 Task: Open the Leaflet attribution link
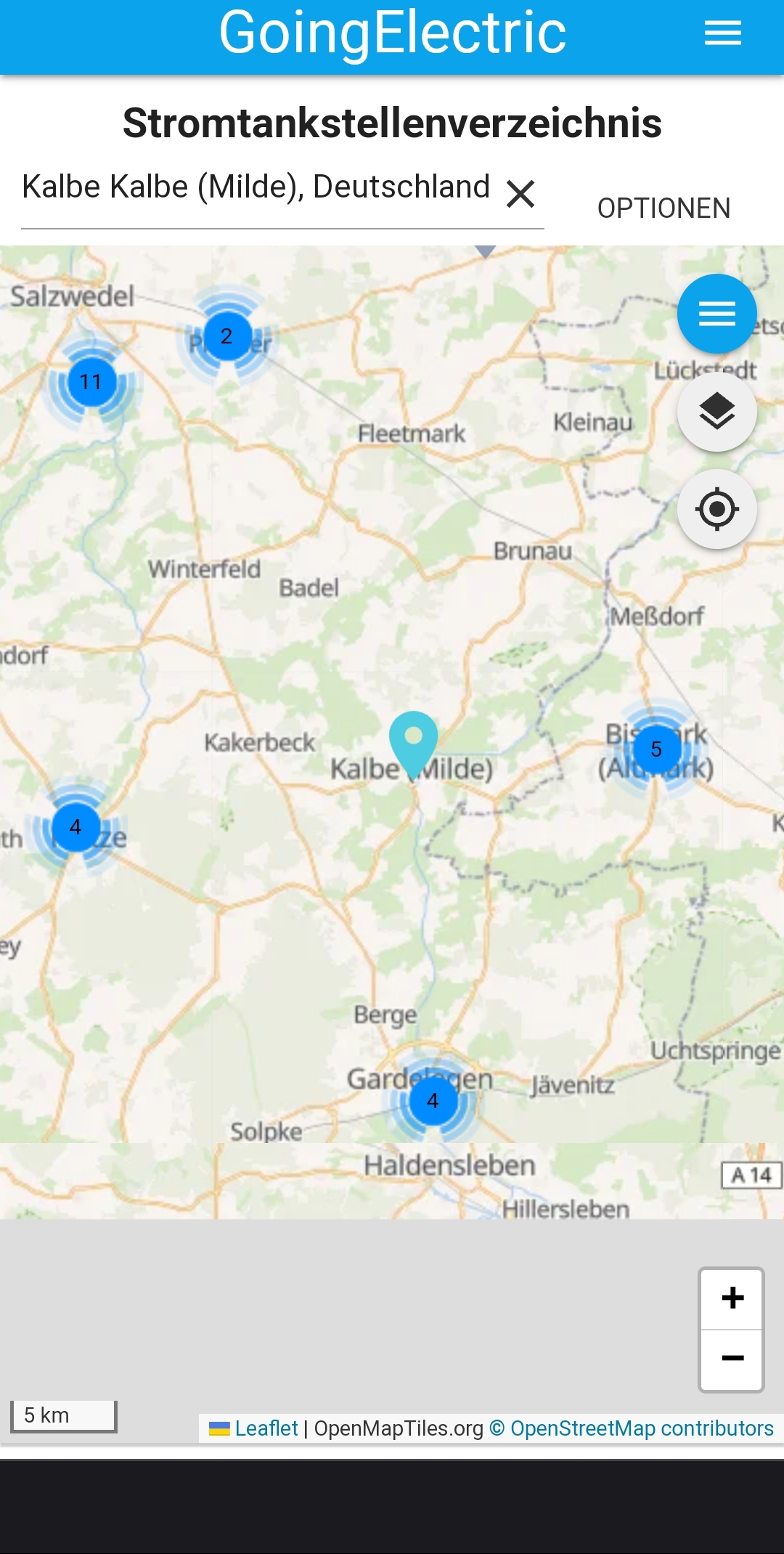tap(266, 1428)
